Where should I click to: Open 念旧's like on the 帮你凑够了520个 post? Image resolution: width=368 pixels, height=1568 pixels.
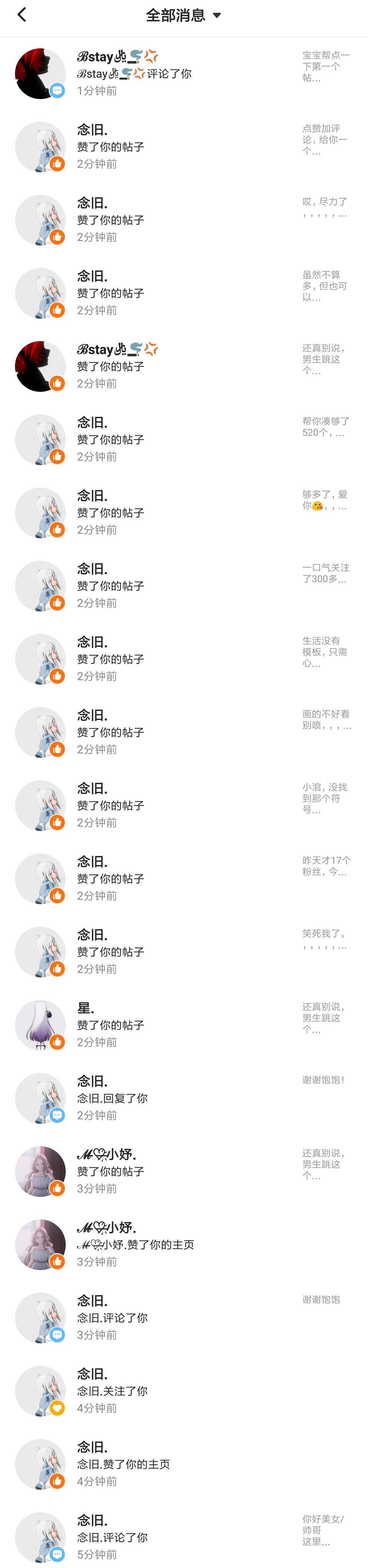pyautogui.click(x=183, y=439)
